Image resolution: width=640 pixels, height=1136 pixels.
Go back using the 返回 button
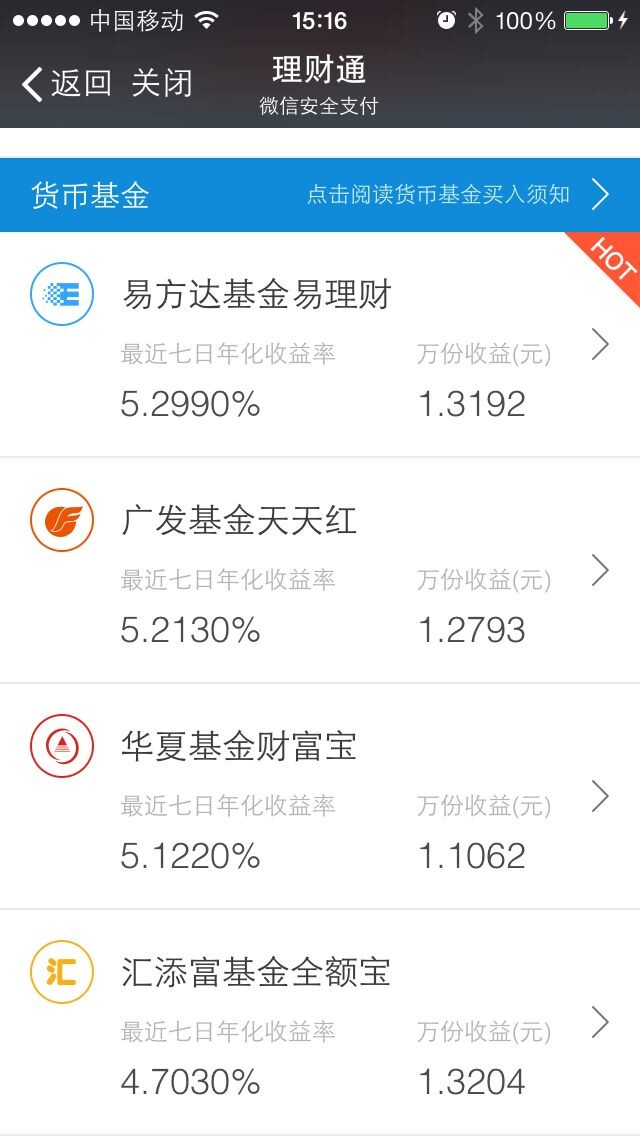click(x=67, y=83)
